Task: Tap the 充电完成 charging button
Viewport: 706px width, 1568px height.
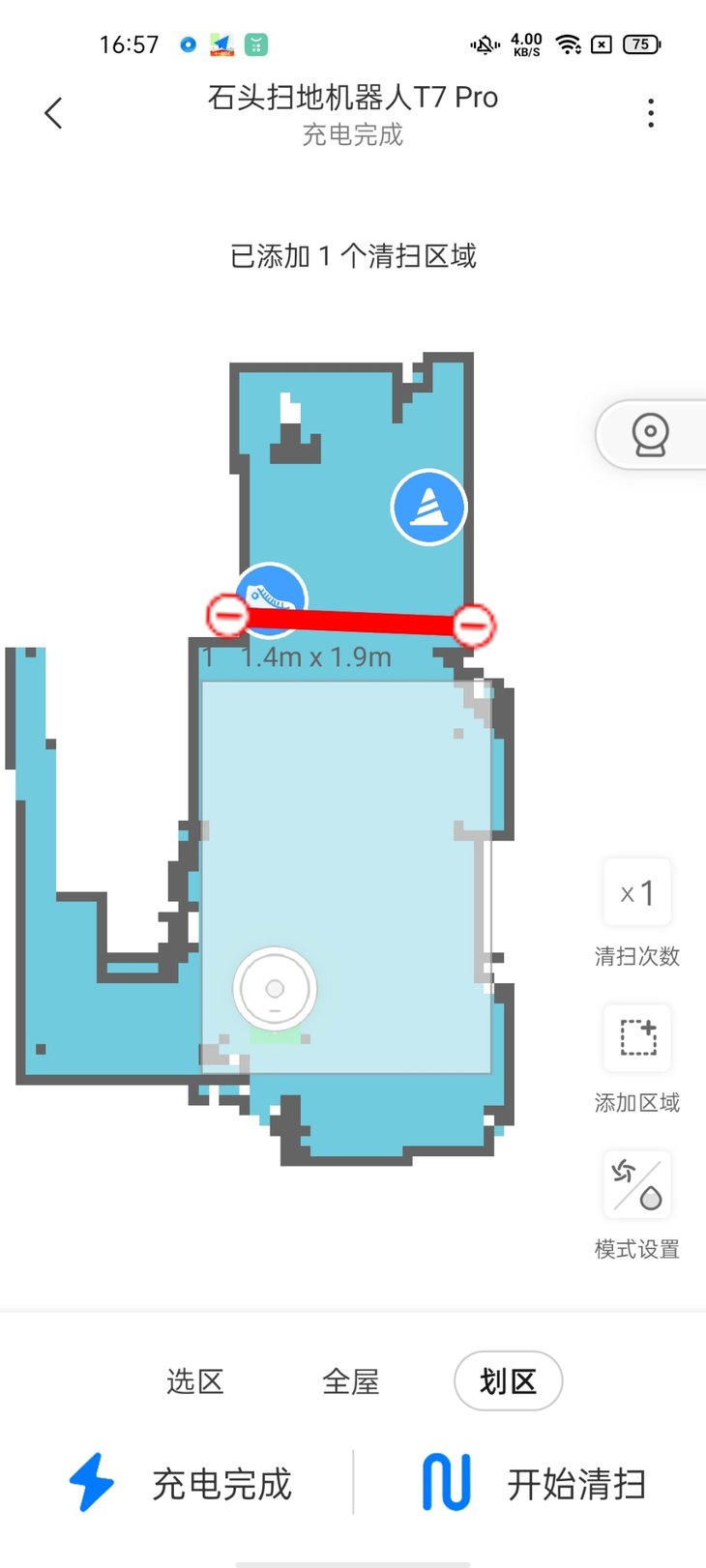Action: click(180, 1483)
